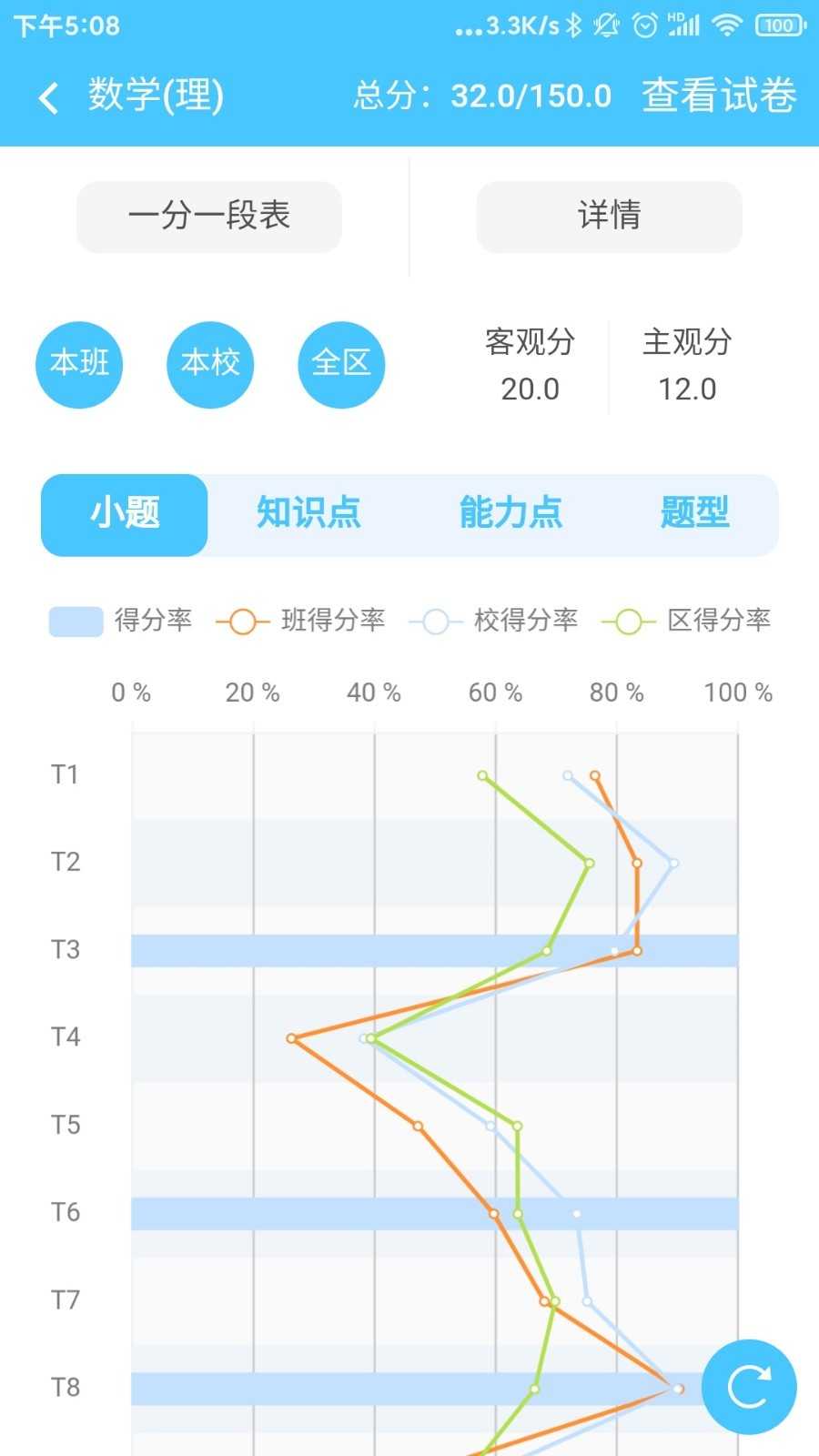This screenshot has height=1456, width=819.
Task: Open 查看试卷 to view the exam paper
Action: (x=718, y=94)
